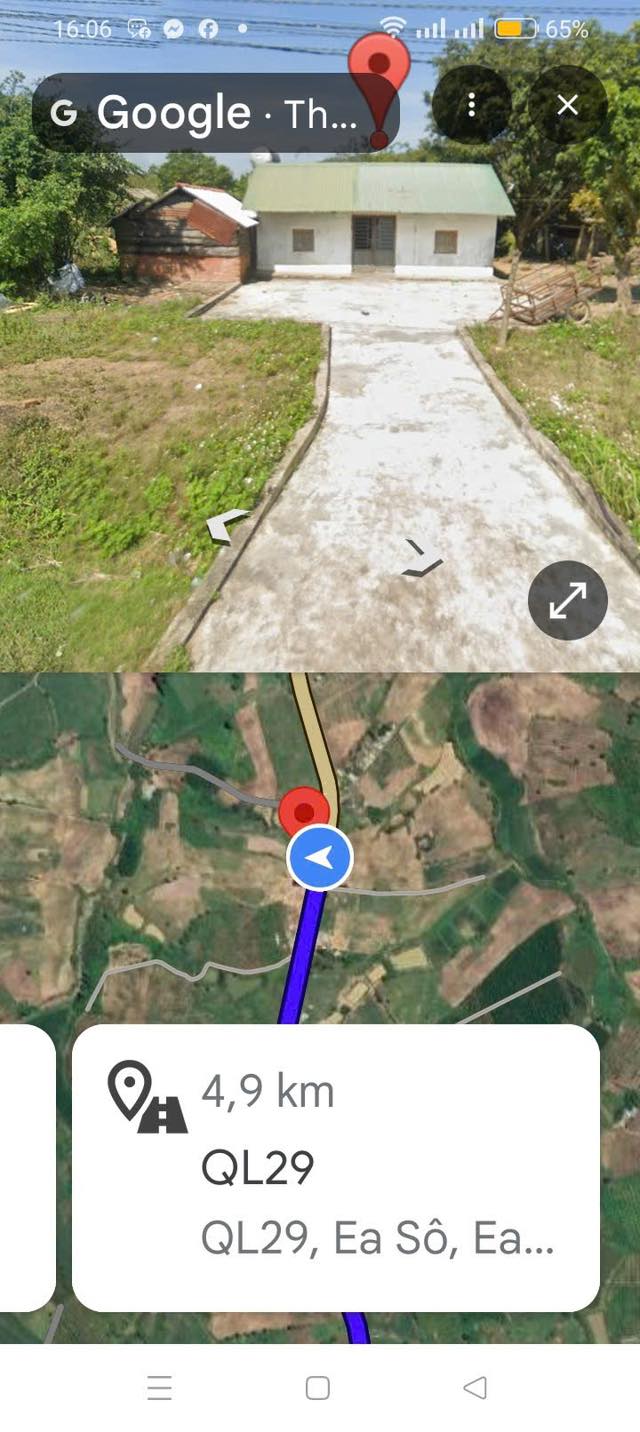Go to the home screen via system button

point(318,1388)
